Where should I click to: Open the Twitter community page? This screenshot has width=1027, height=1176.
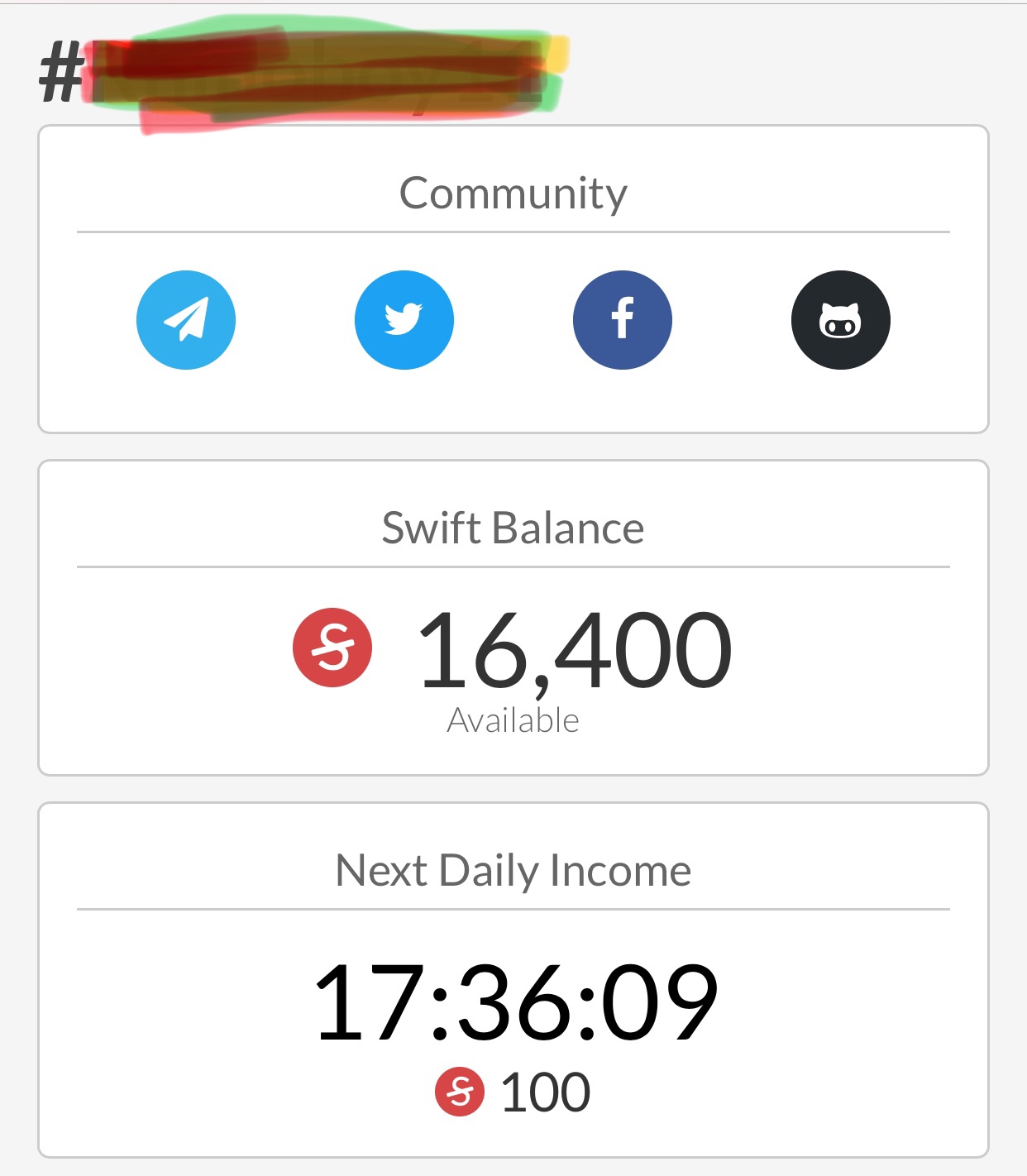(x=404, y=320)
